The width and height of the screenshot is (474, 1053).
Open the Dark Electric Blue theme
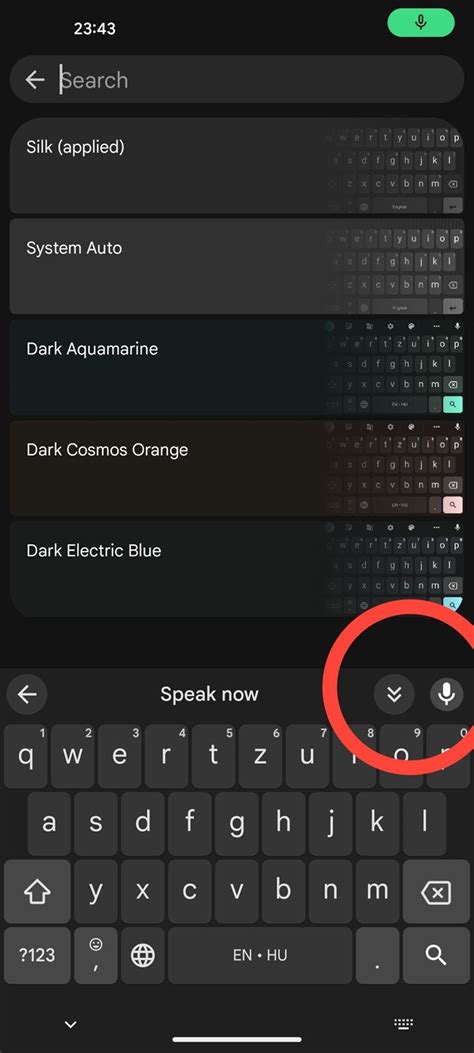237,569
